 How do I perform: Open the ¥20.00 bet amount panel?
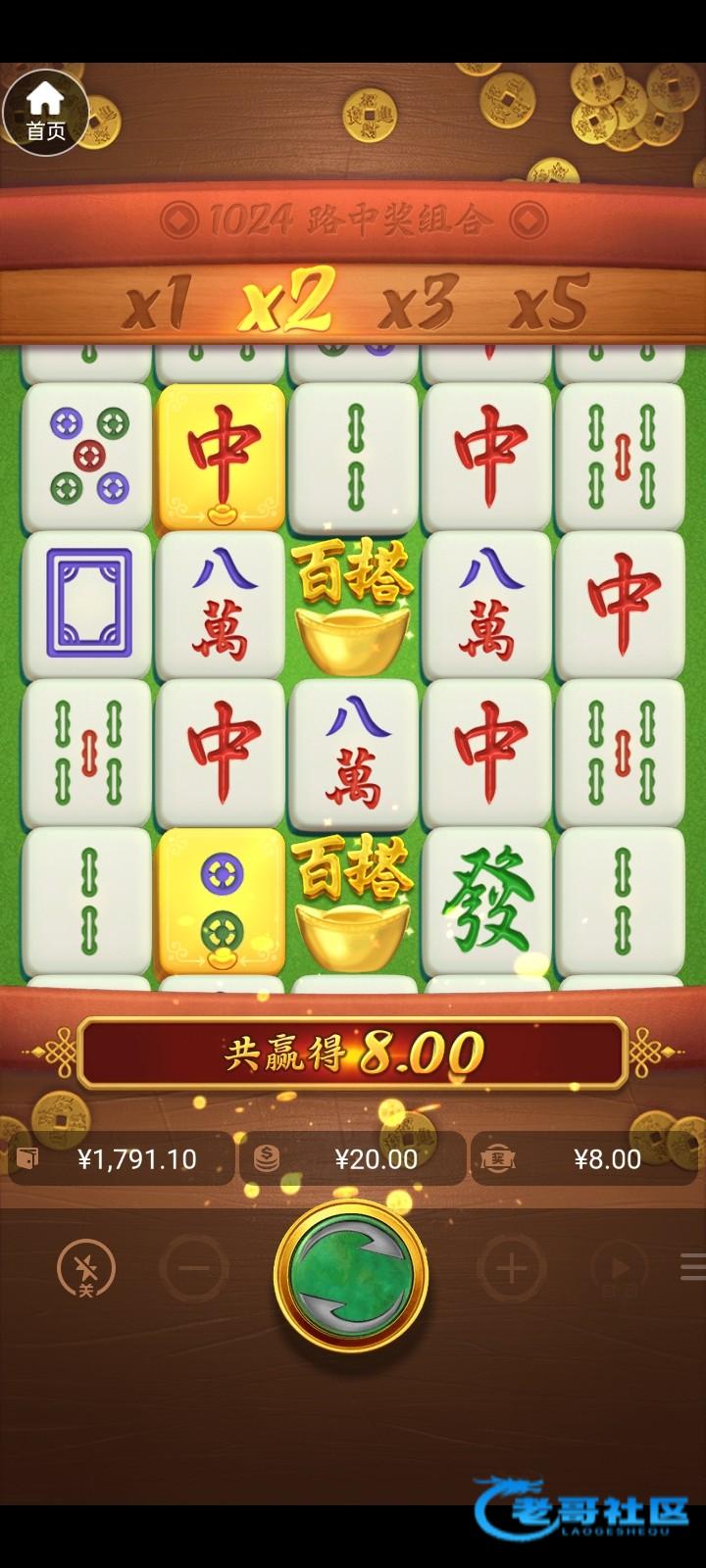[x=352, y=1159]
